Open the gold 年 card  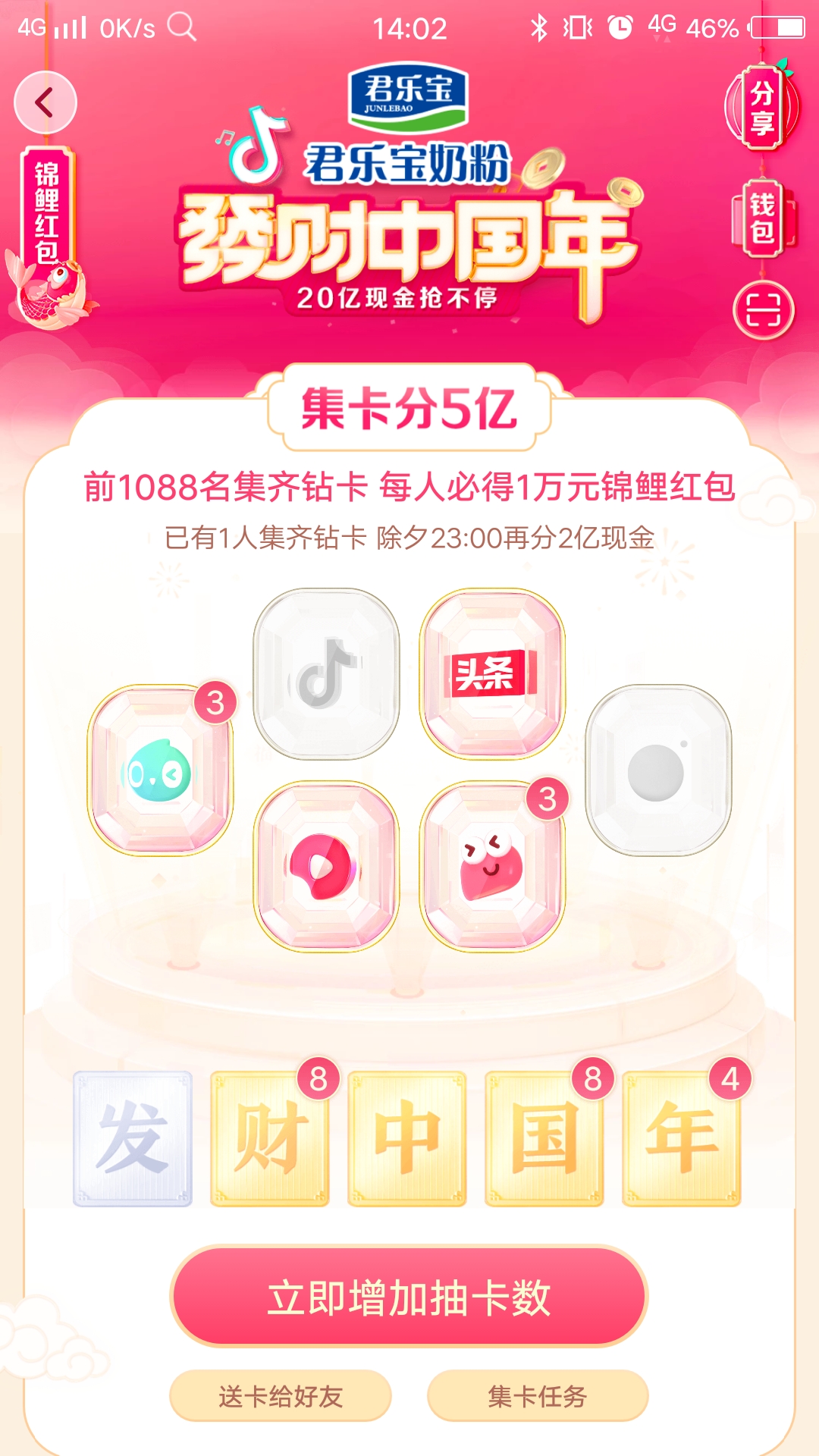[682, 1138]
